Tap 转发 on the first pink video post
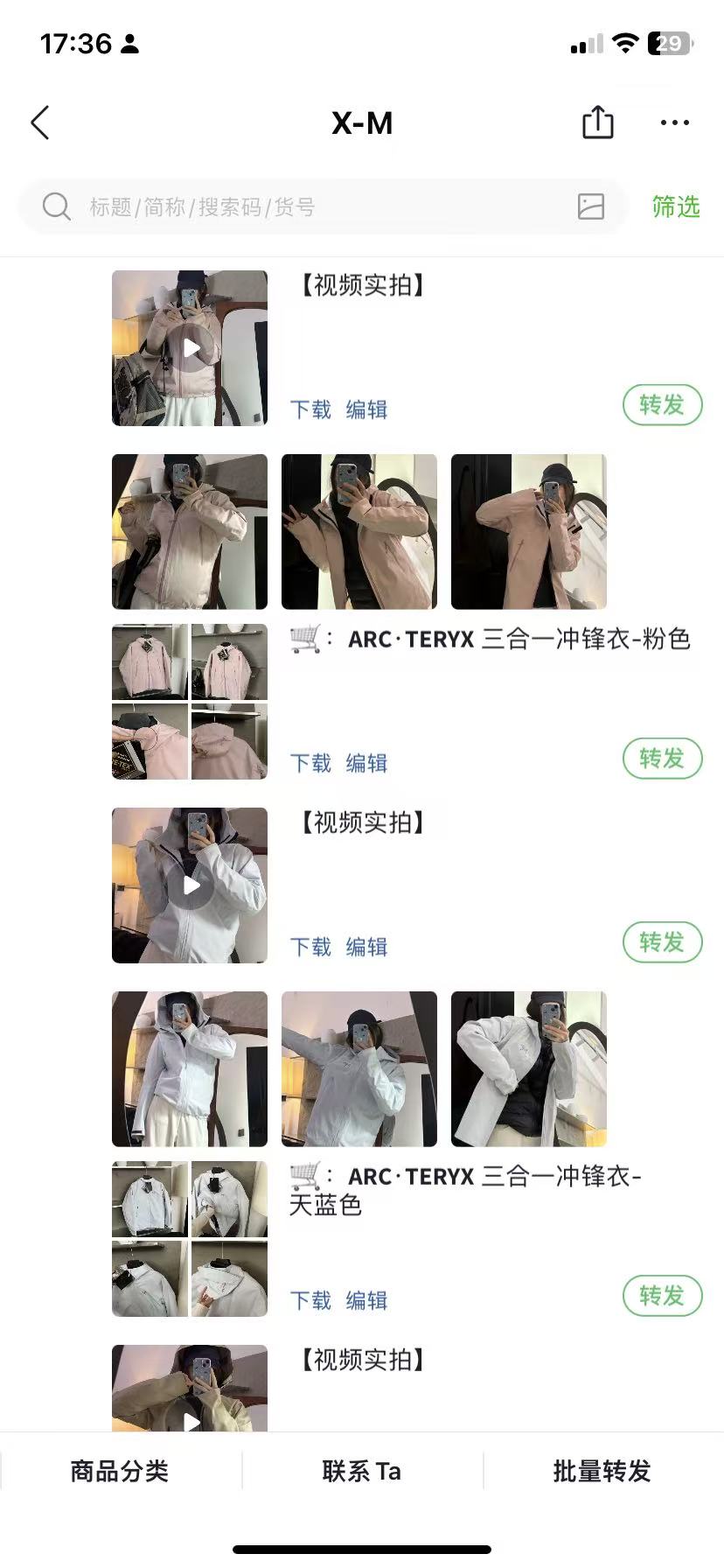This screenshot has width=724, height=1568. pos(662,405)
